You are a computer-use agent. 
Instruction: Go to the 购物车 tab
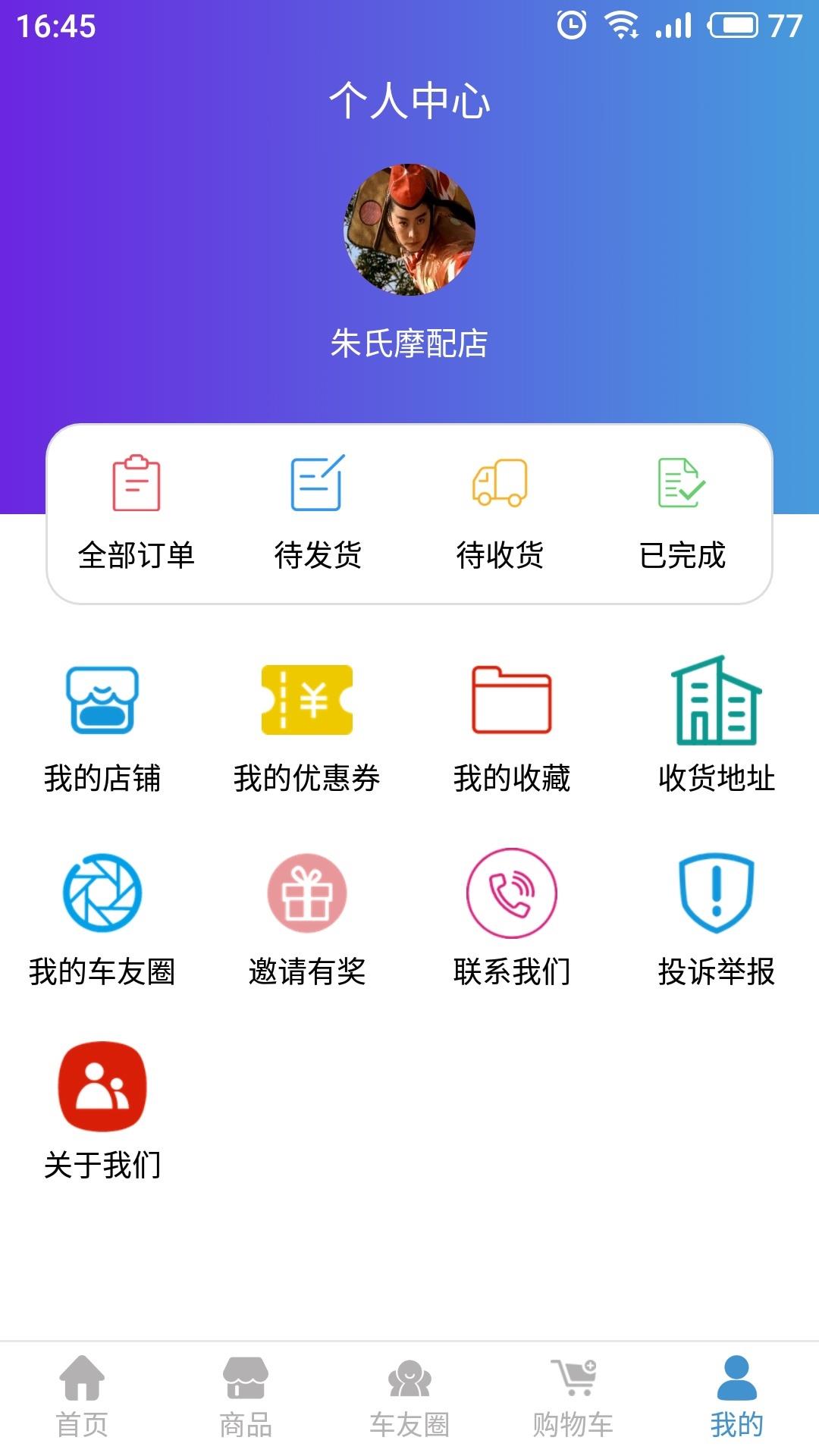(x=573, y=1397)
